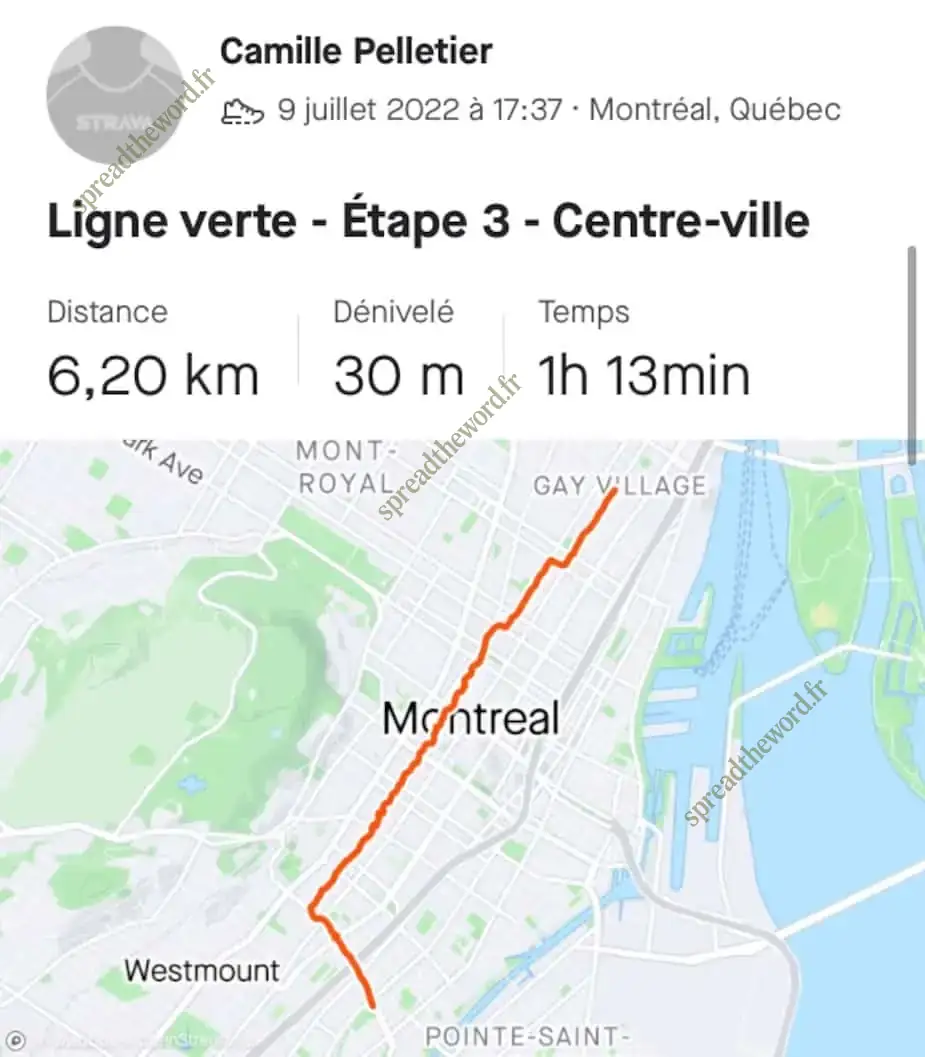The height and width of the screenshot is (1057, 925).
Task: Select the Distance stat 6,20 km
Action: pyautogui.click(x=154, y=374)
